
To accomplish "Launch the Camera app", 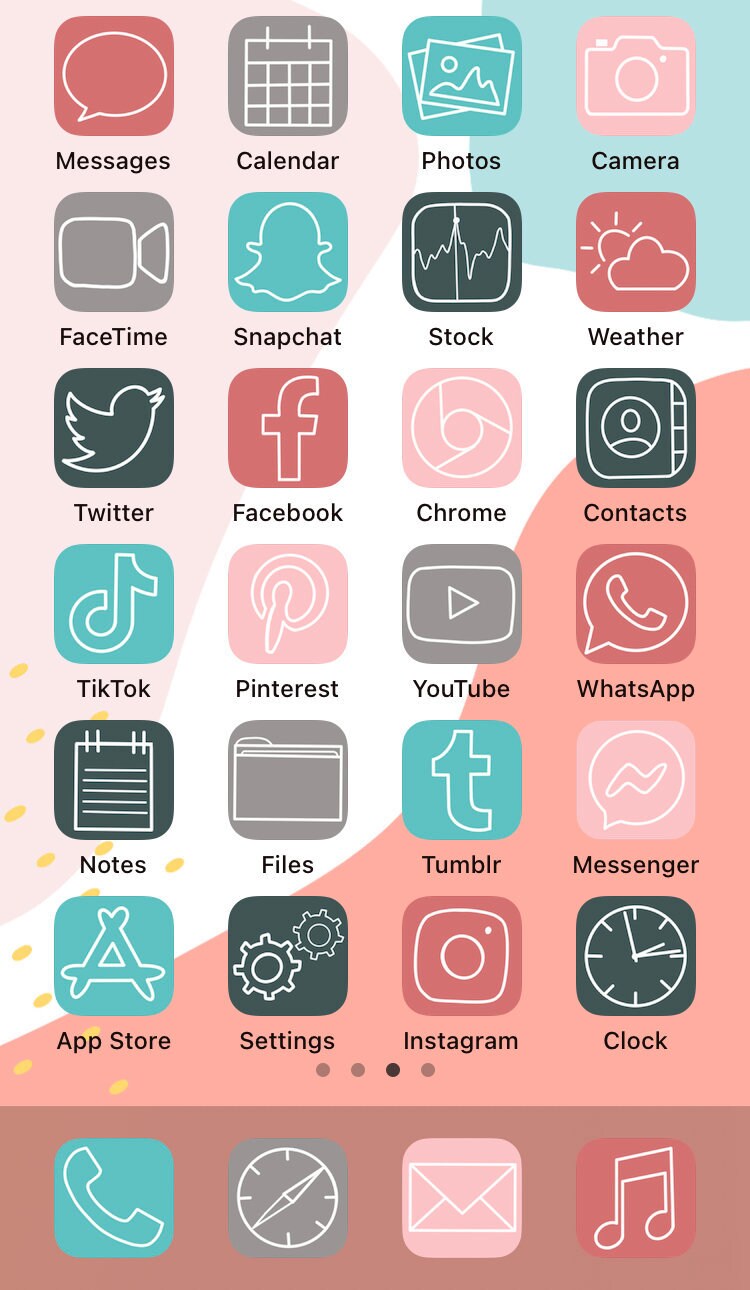I will [x=636, y=76].
